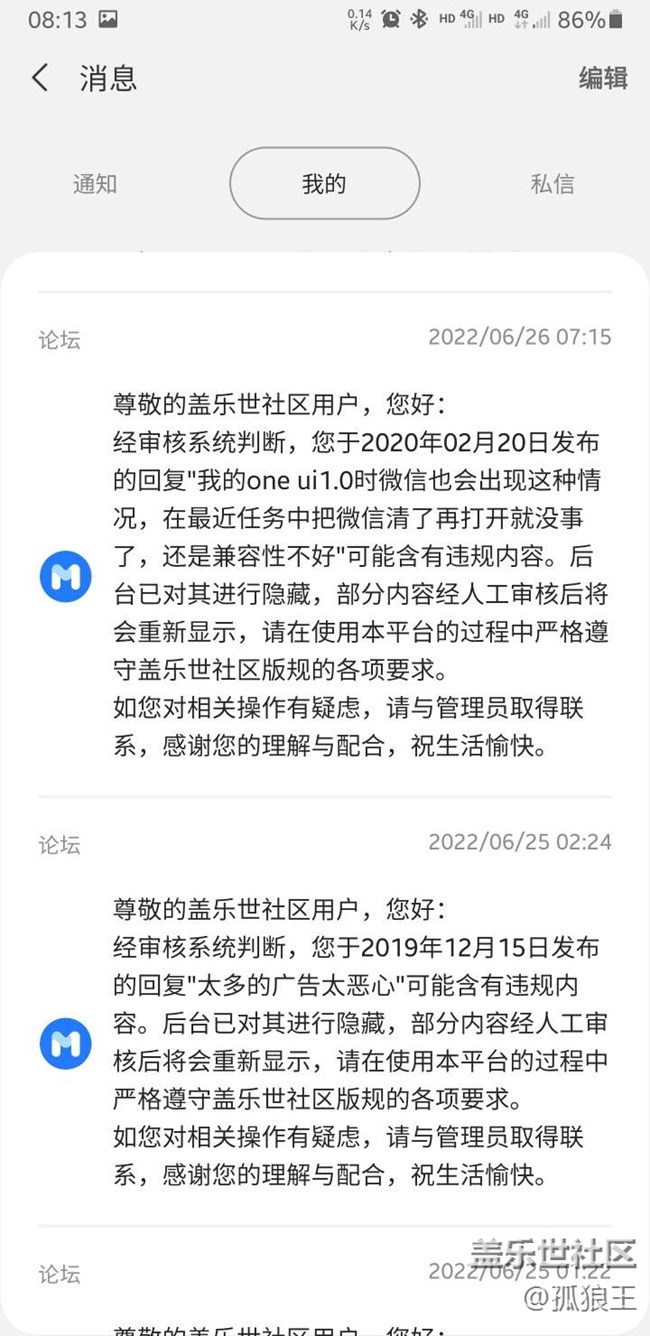Switch to the 私信 tab
Viewport: 650px width, 1336px height.
click(x=552, y=184)
